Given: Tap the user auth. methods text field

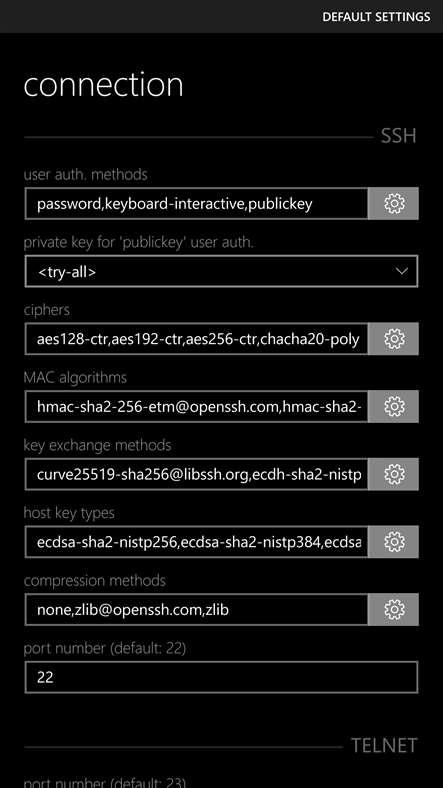Looking at the screenshot, I should coord(196,204).
